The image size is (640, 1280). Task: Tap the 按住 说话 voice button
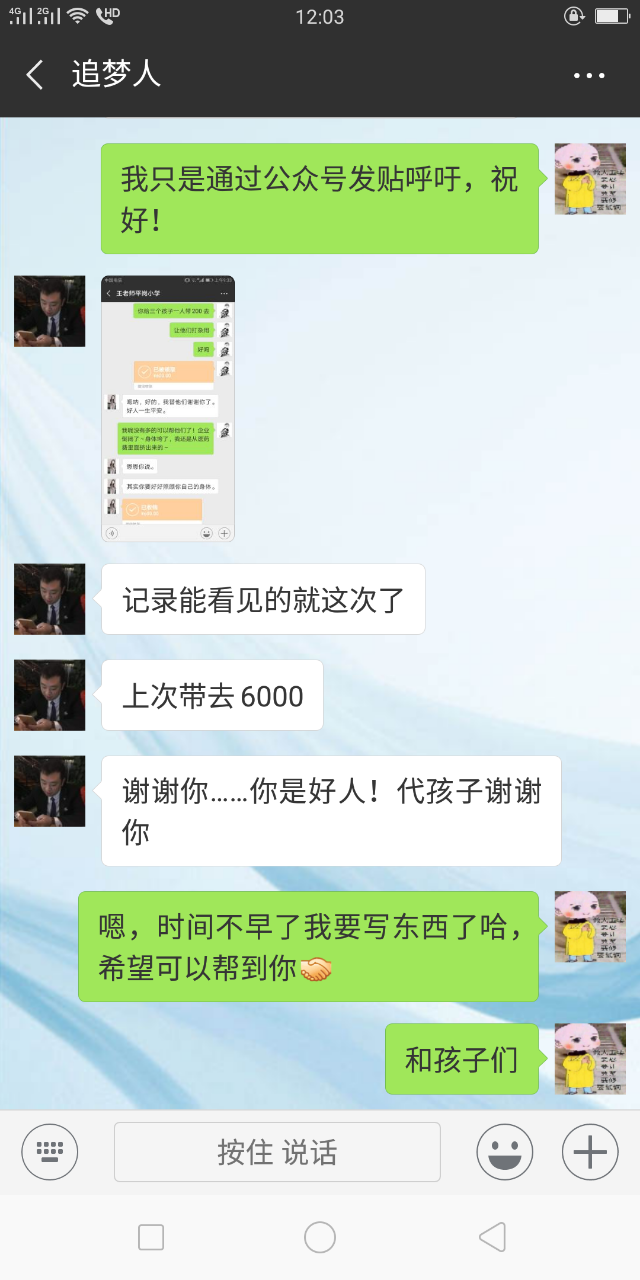pyautogui.click(x=277, y=1152)
